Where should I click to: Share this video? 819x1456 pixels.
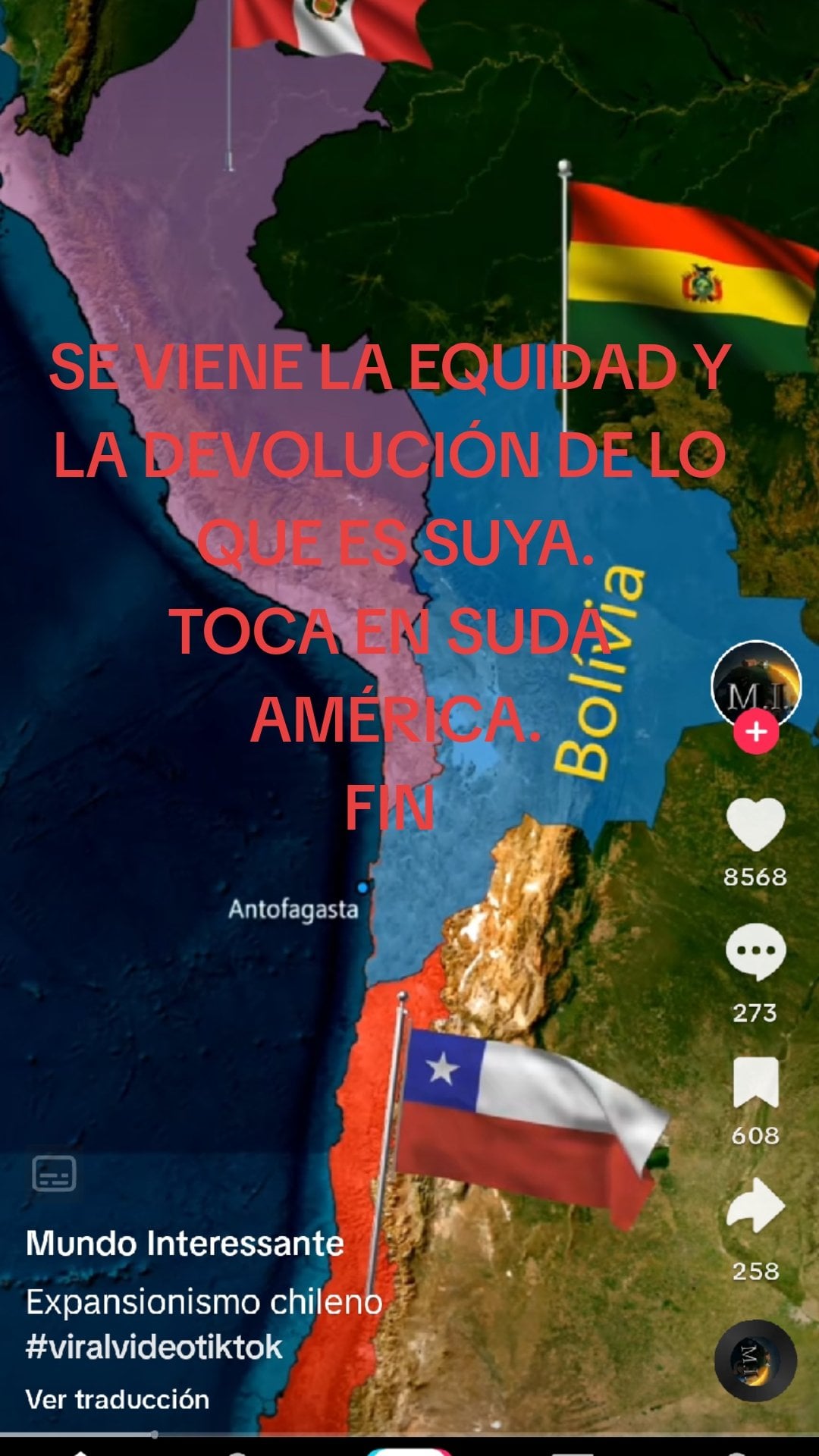(755, 1206)
